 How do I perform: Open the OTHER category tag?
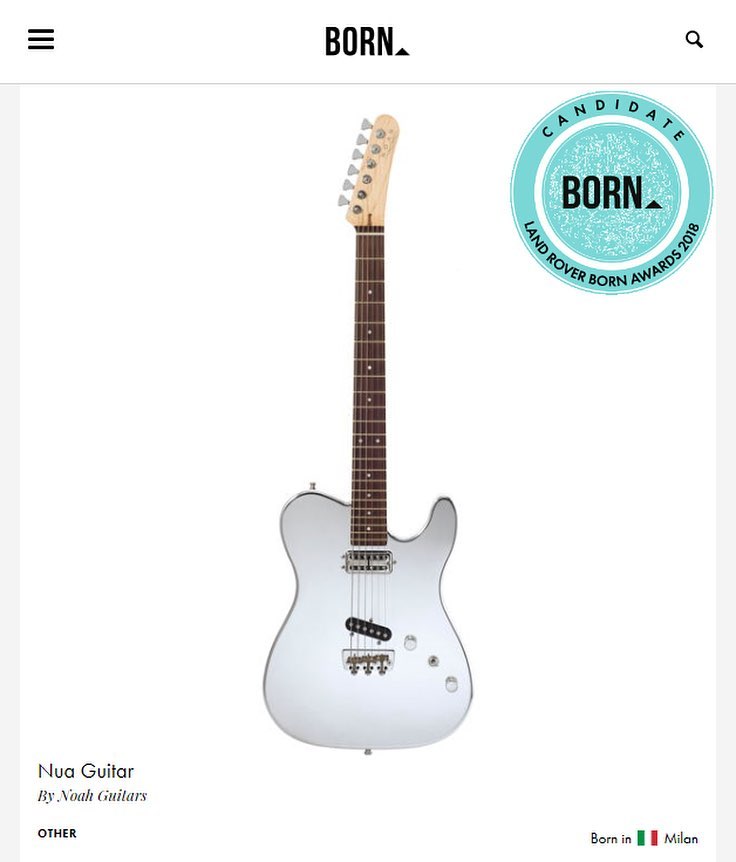[57, 833]
